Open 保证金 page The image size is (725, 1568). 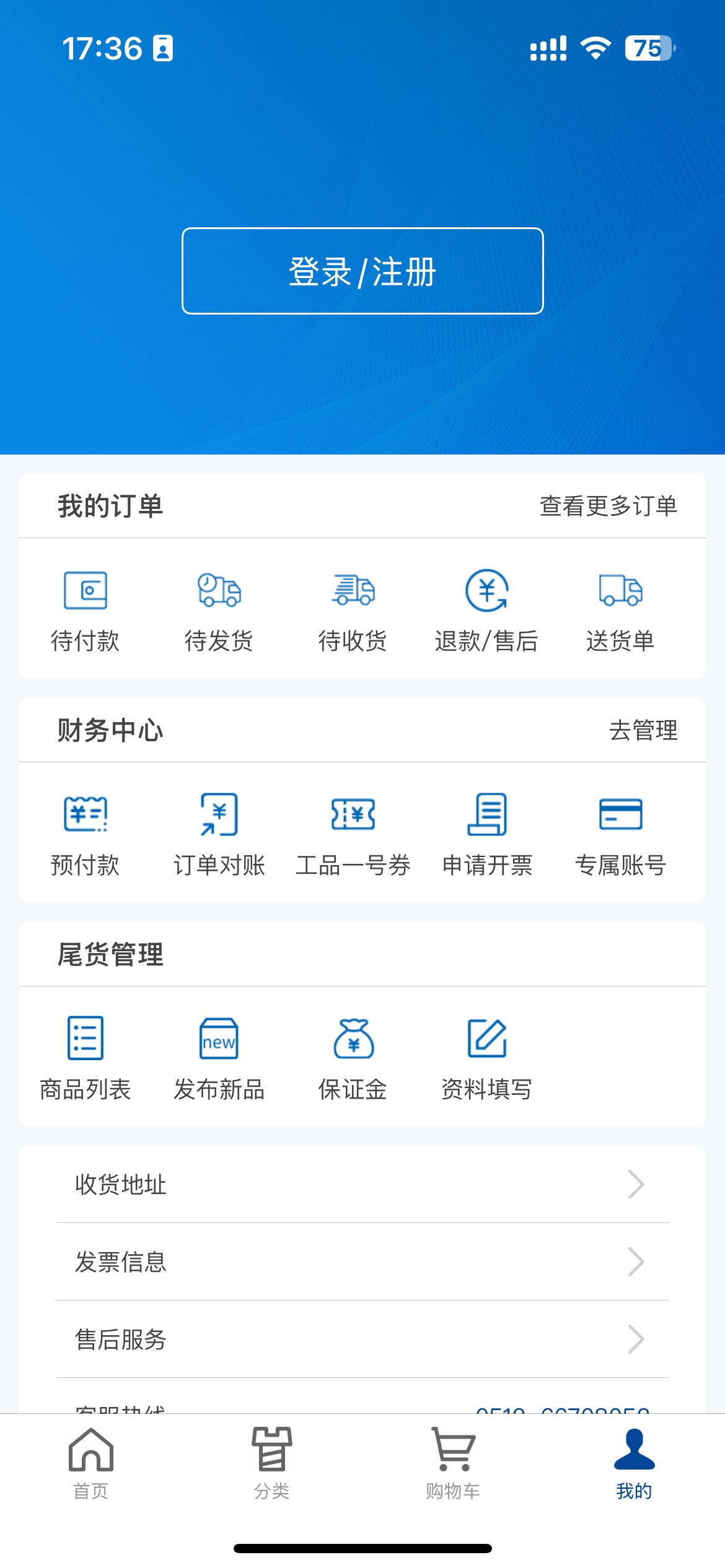[x=353, y=1059]
